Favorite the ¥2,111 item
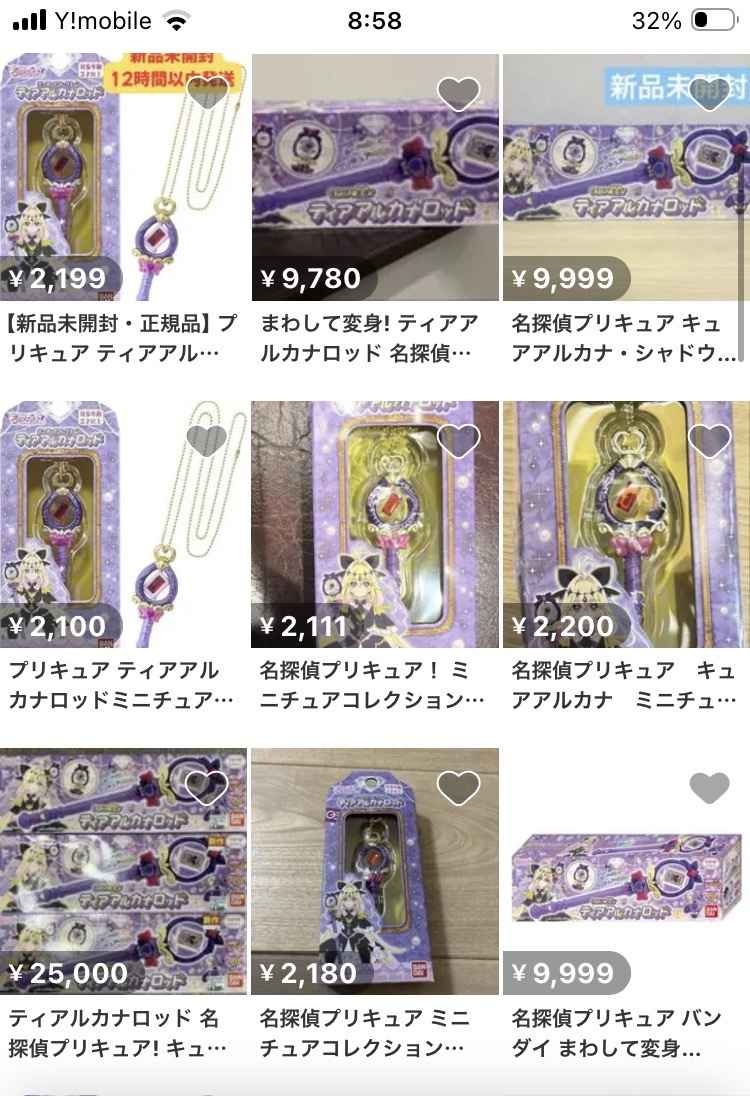The image size is (750, 1096). click(x=459, y=440)
